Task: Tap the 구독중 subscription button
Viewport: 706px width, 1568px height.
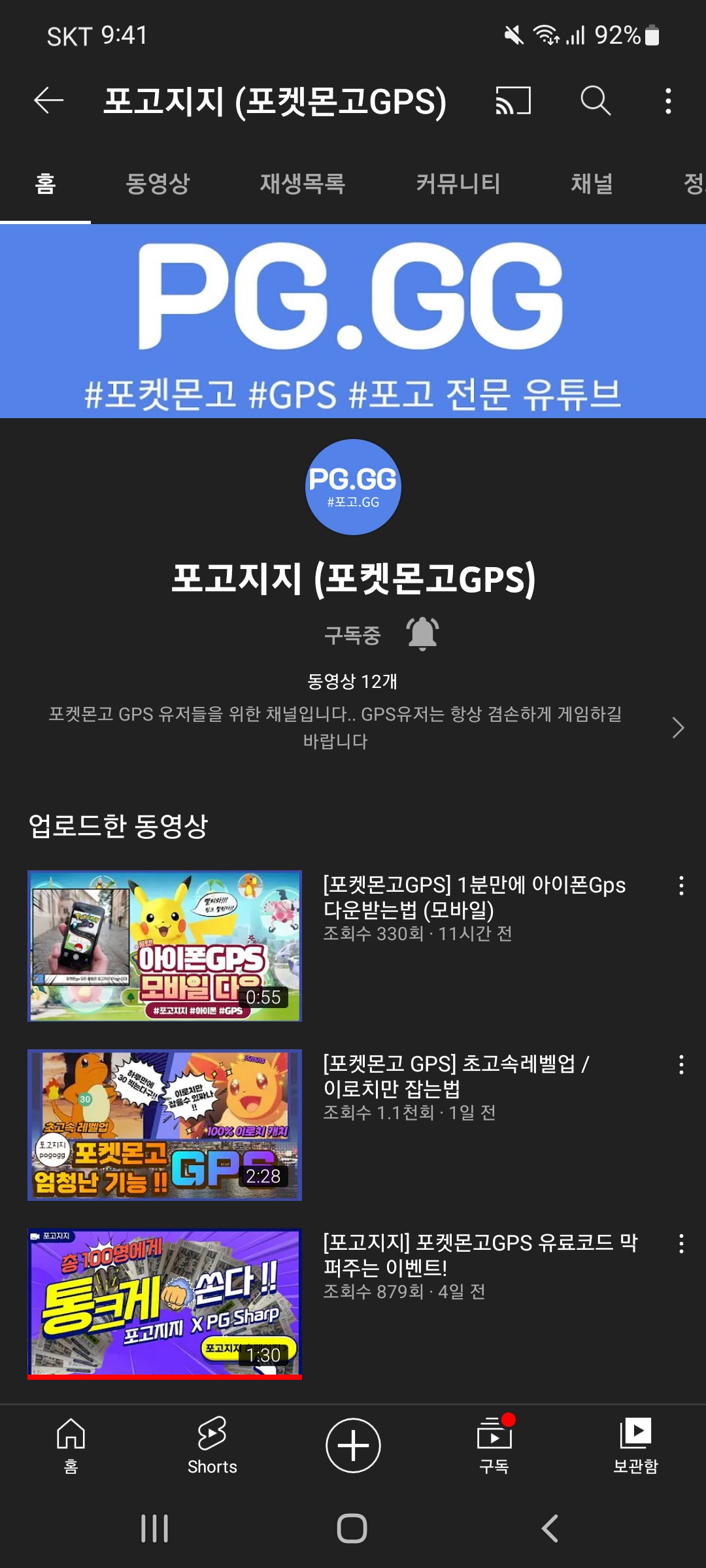Action: click(x=352, y=635)
